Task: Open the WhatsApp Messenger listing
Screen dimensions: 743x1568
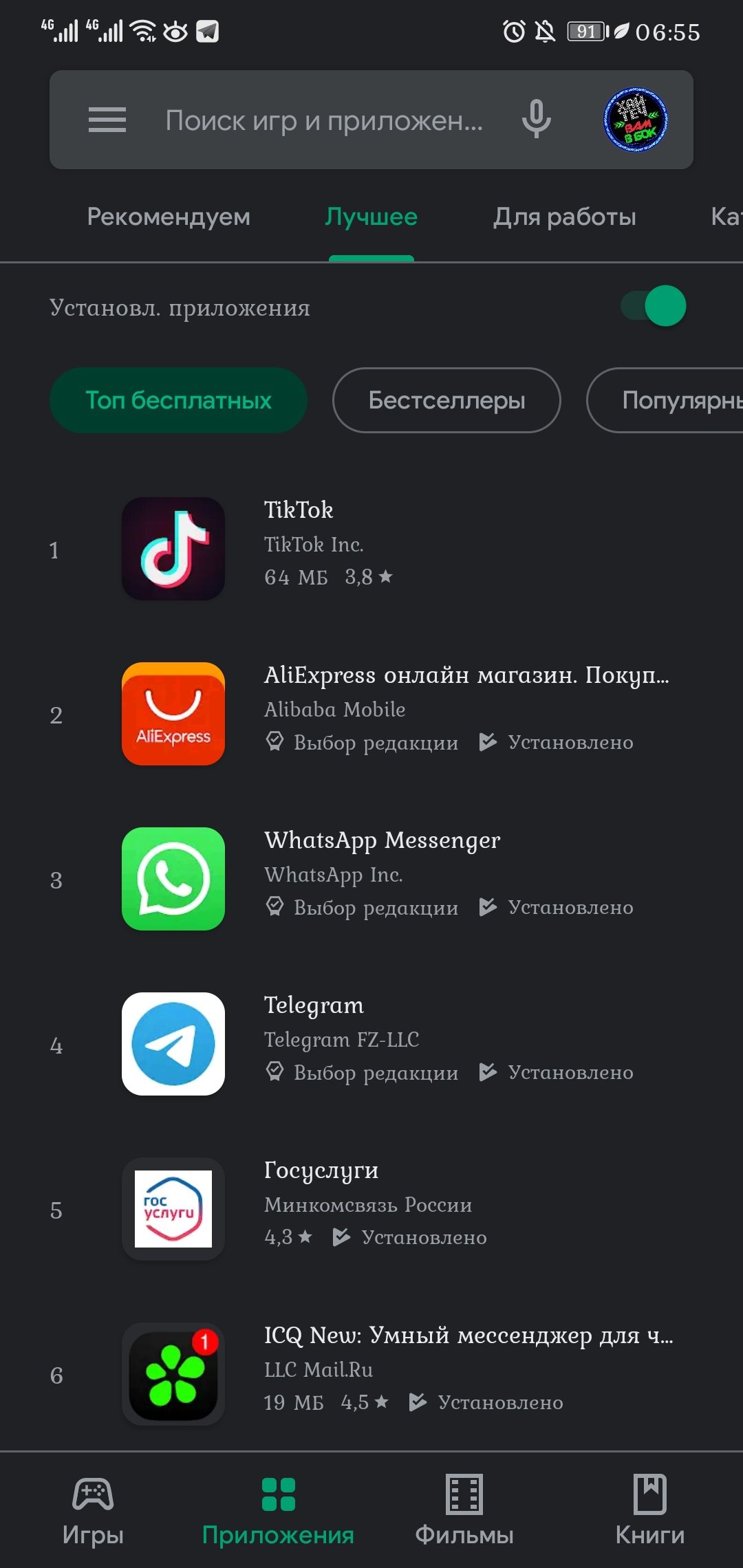Action: point(371,879)
